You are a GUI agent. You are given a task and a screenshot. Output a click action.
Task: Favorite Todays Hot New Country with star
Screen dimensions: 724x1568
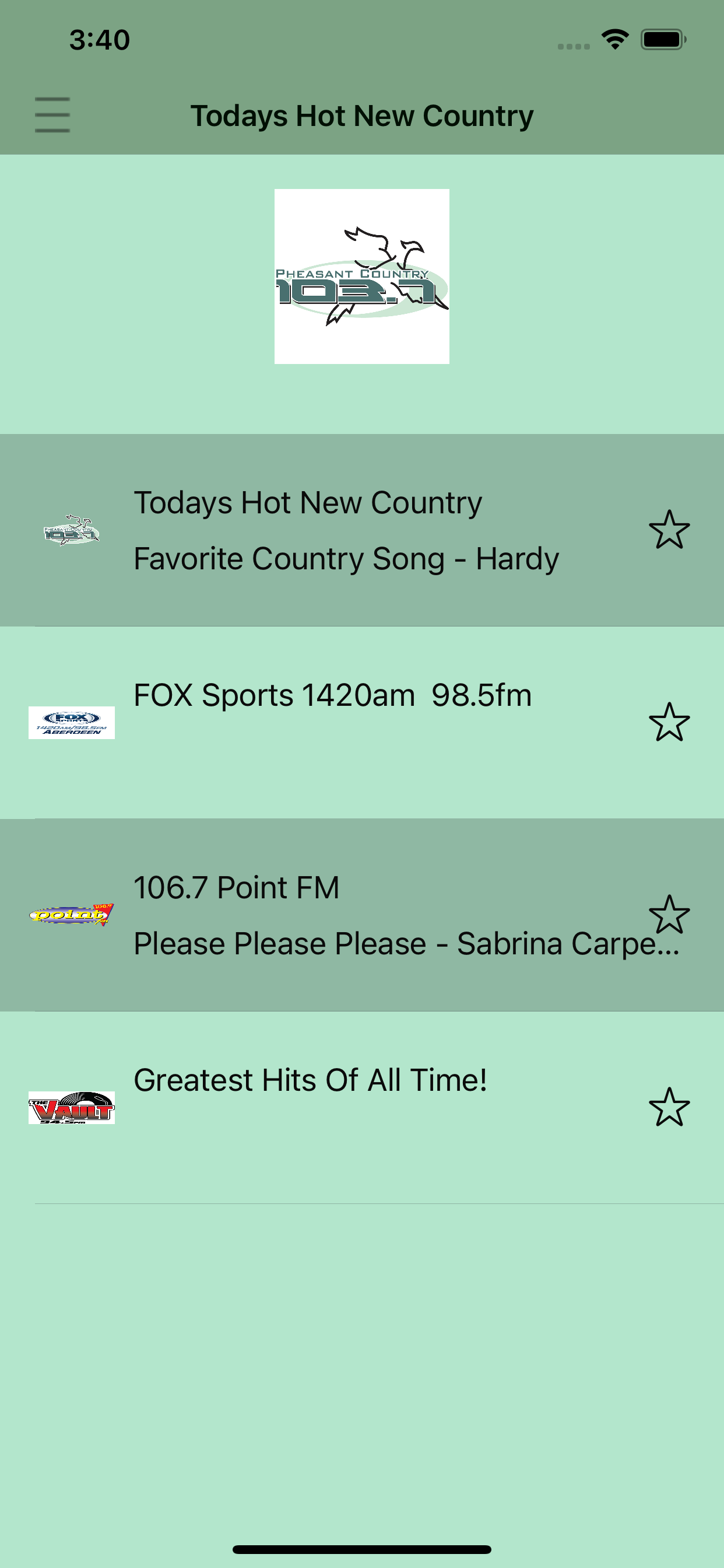[x=669, y=530]
